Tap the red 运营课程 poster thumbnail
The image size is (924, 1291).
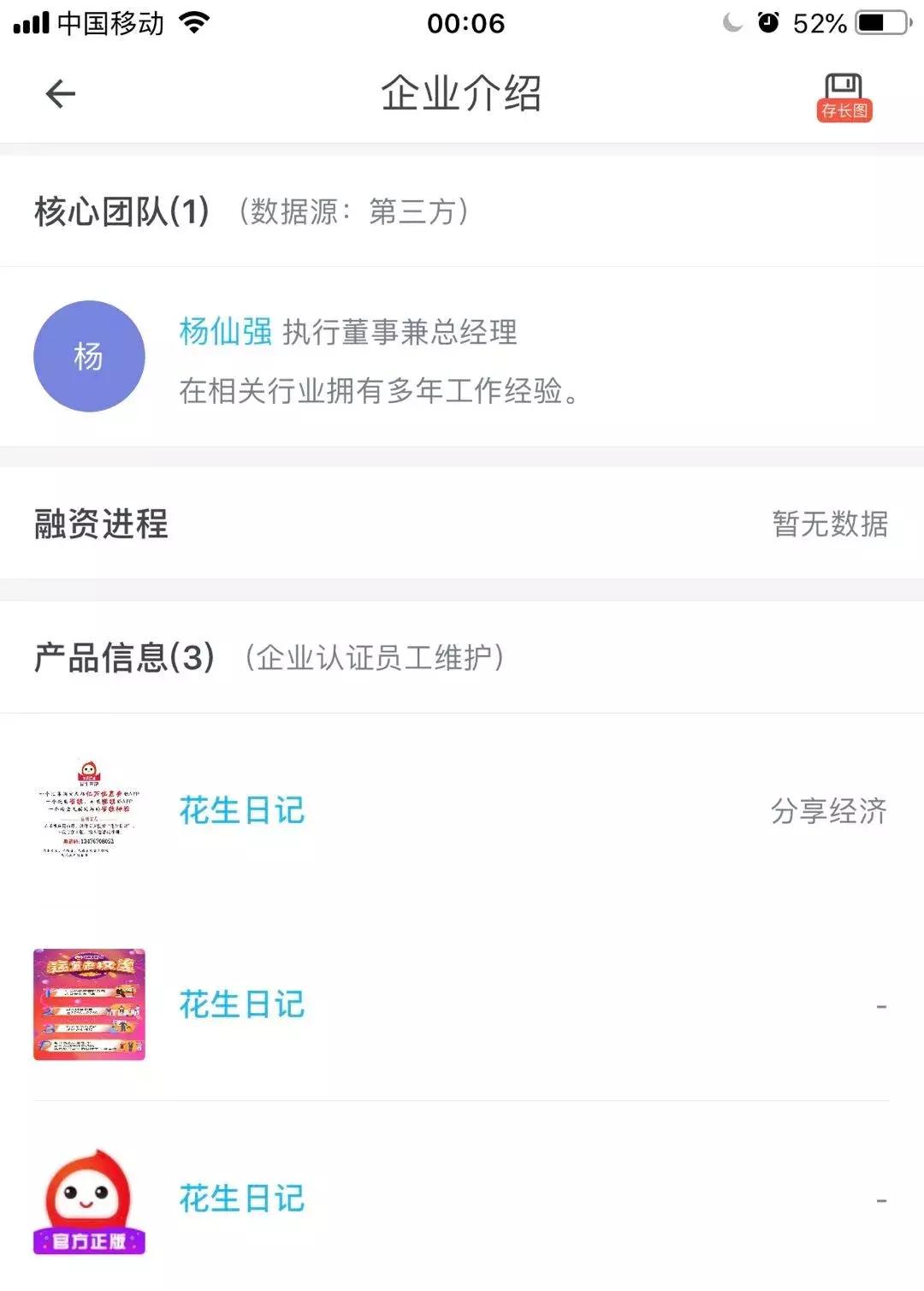(89, 1004)
